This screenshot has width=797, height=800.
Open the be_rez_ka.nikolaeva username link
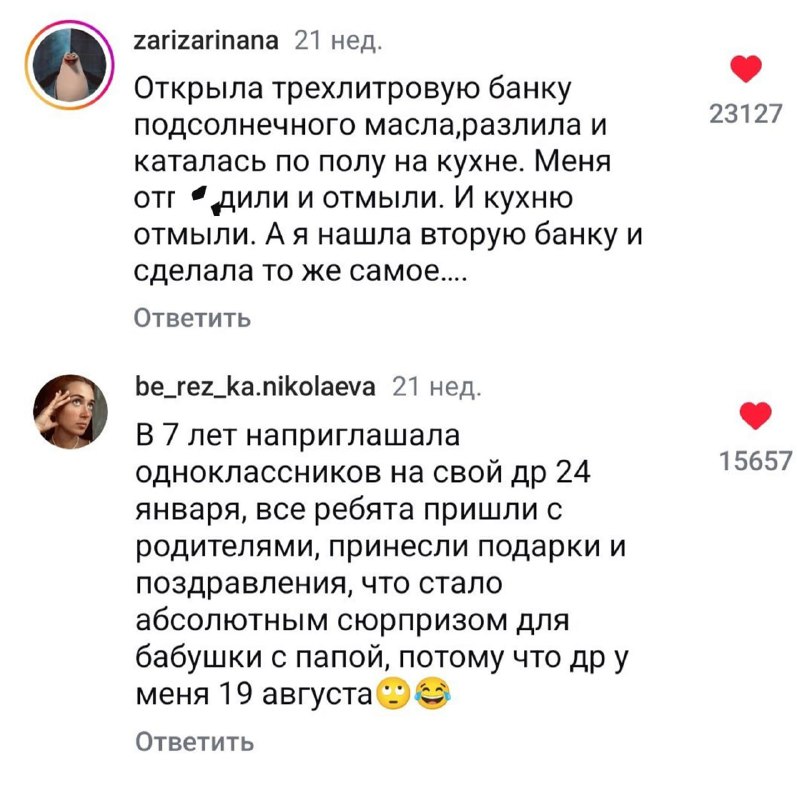pos(254,388)
